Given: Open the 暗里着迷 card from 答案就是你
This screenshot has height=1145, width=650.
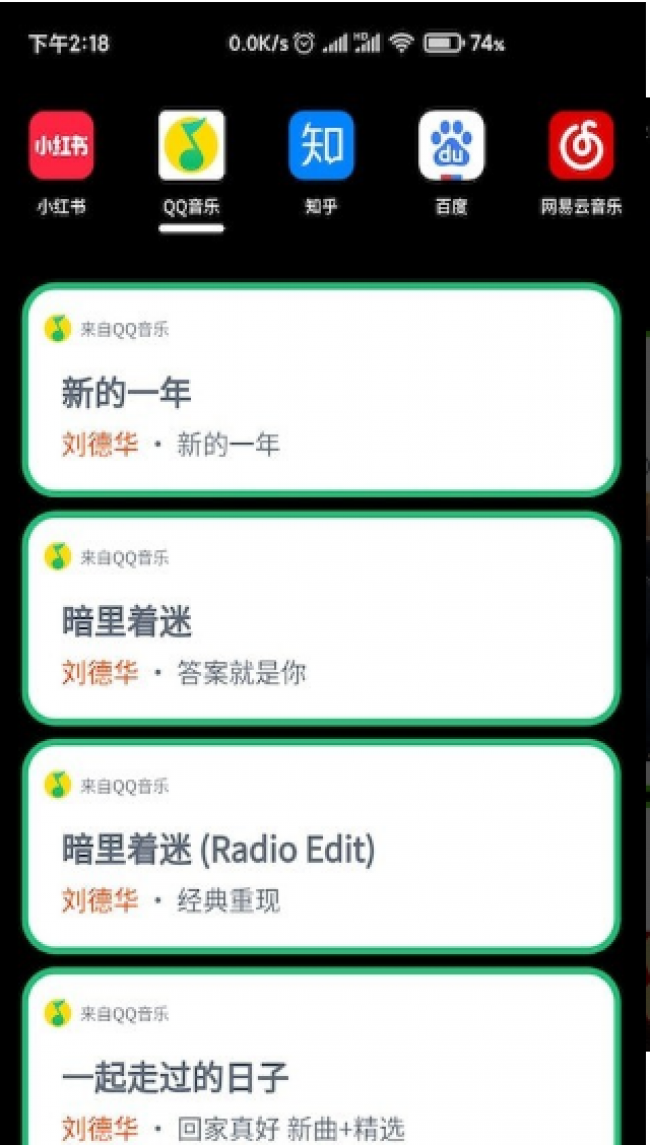Looking at the screenshot, I should 320,619.
